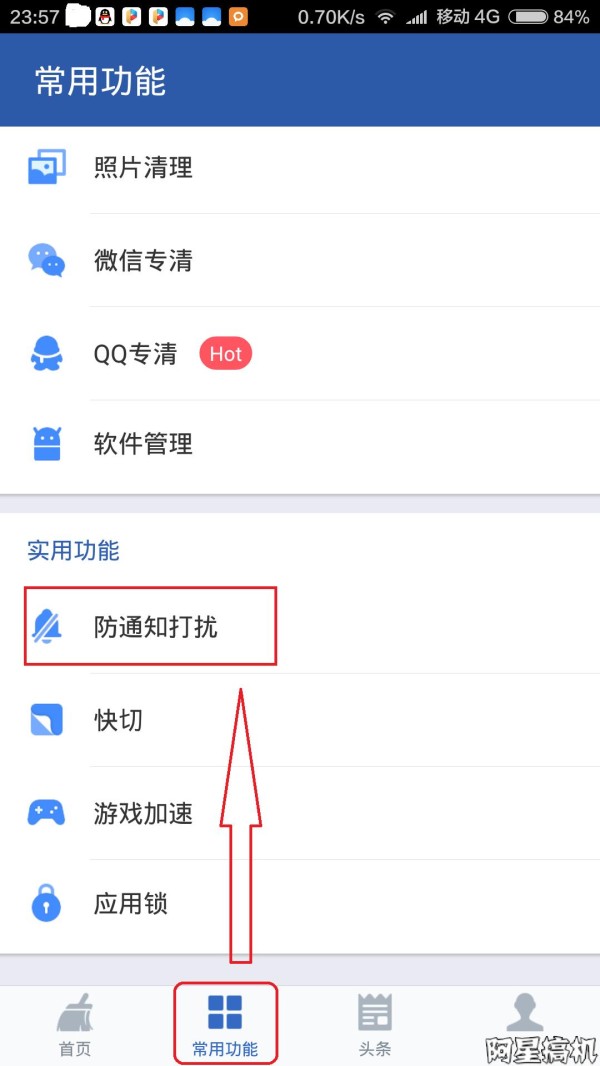Switch to the 首页 home tab
This screenshot has height=1066, width=600.
pos(75,1025)
